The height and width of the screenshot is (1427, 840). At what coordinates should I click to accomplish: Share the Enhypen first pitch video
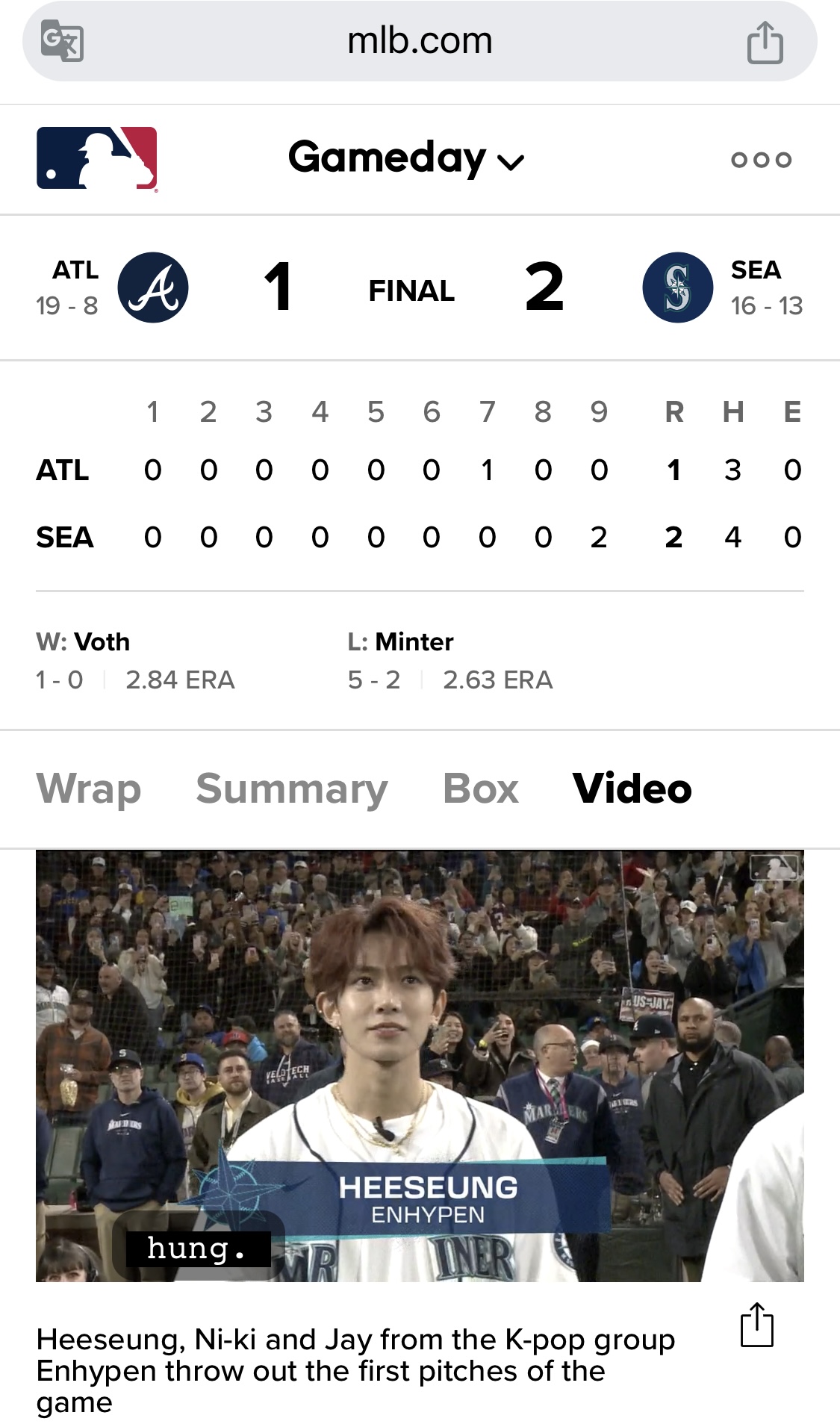click(x=757, y=1325)
